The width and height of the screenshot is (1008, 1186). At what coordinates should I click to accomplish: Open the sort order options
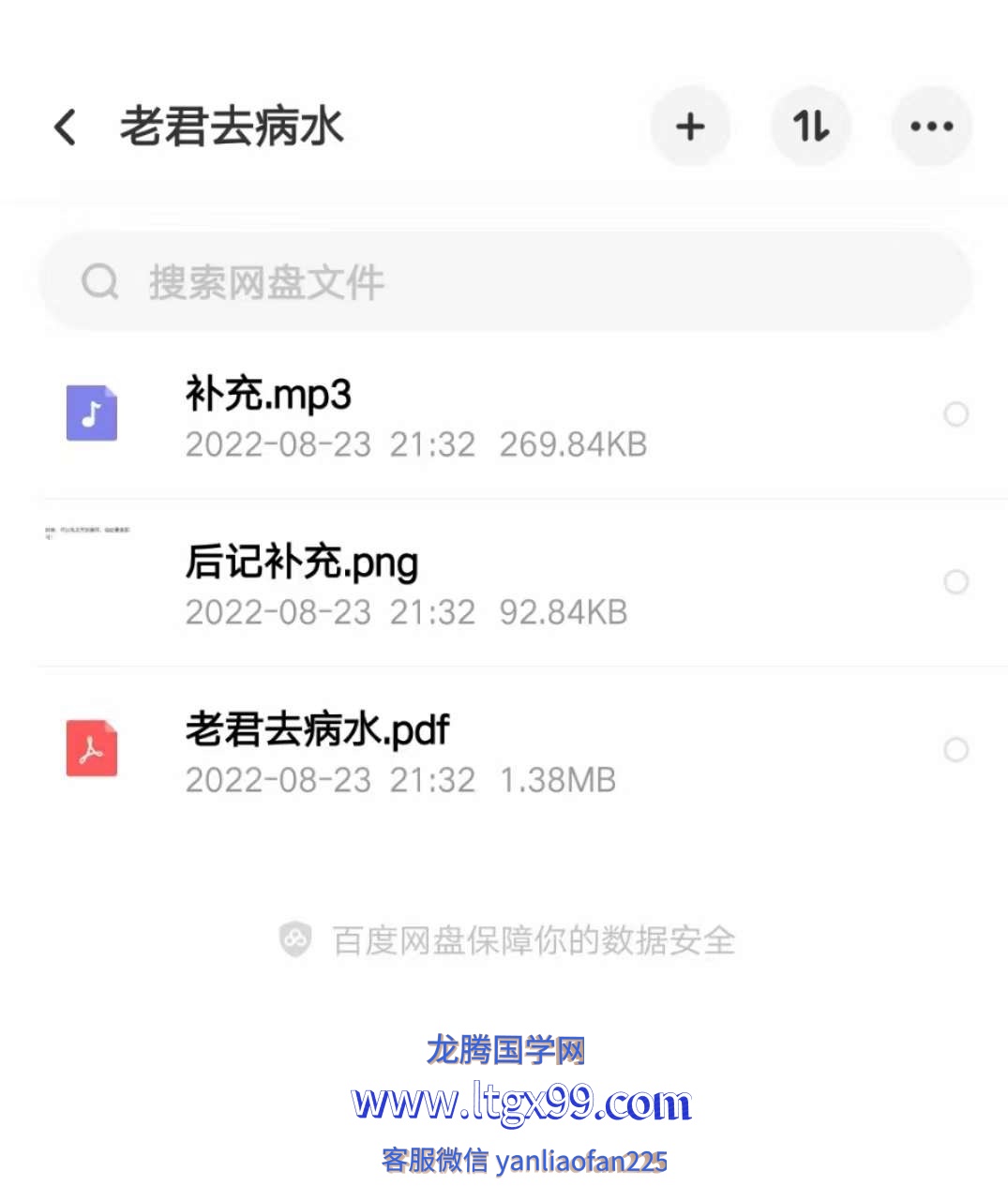pos(811,127)
